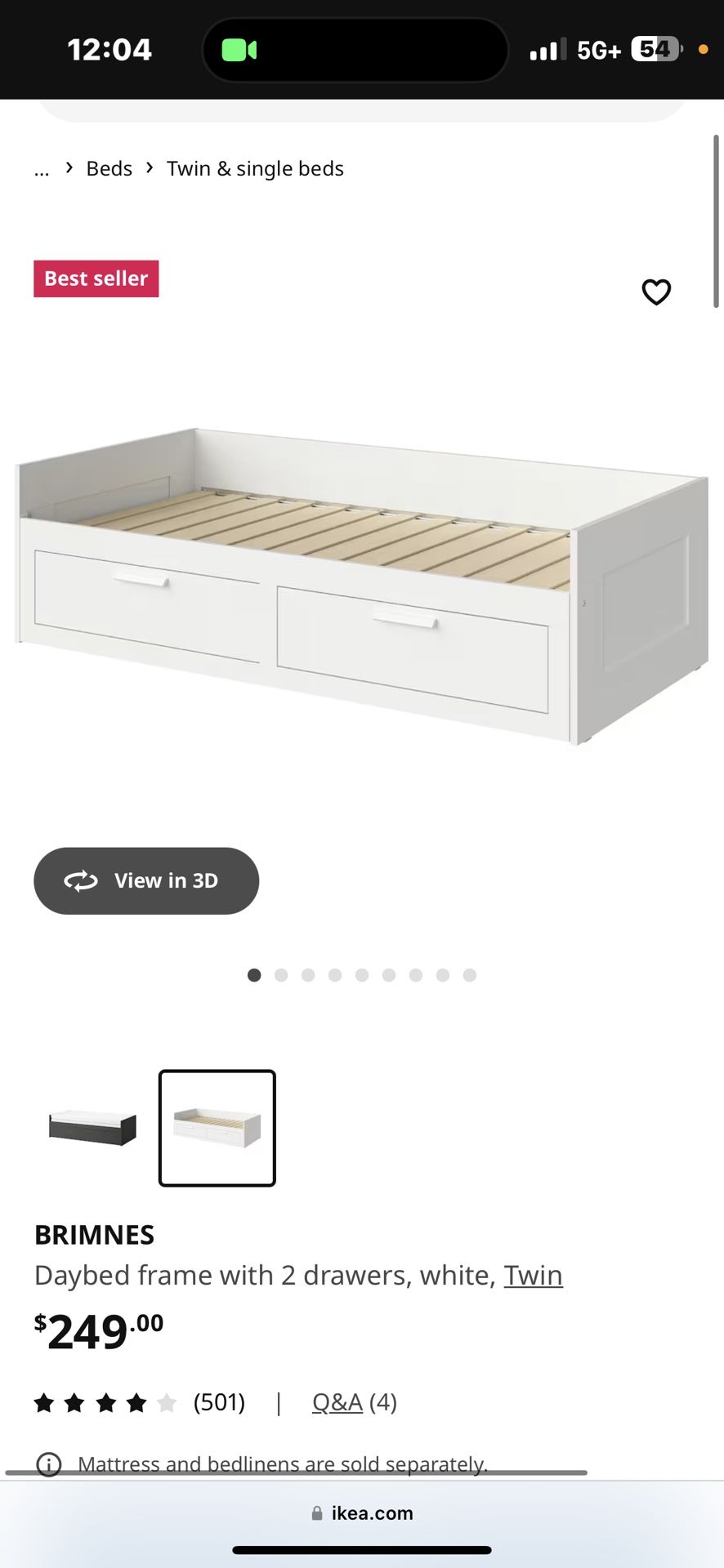
Task: Tap the Best seller badge
Action: click(x=96, y=278)
